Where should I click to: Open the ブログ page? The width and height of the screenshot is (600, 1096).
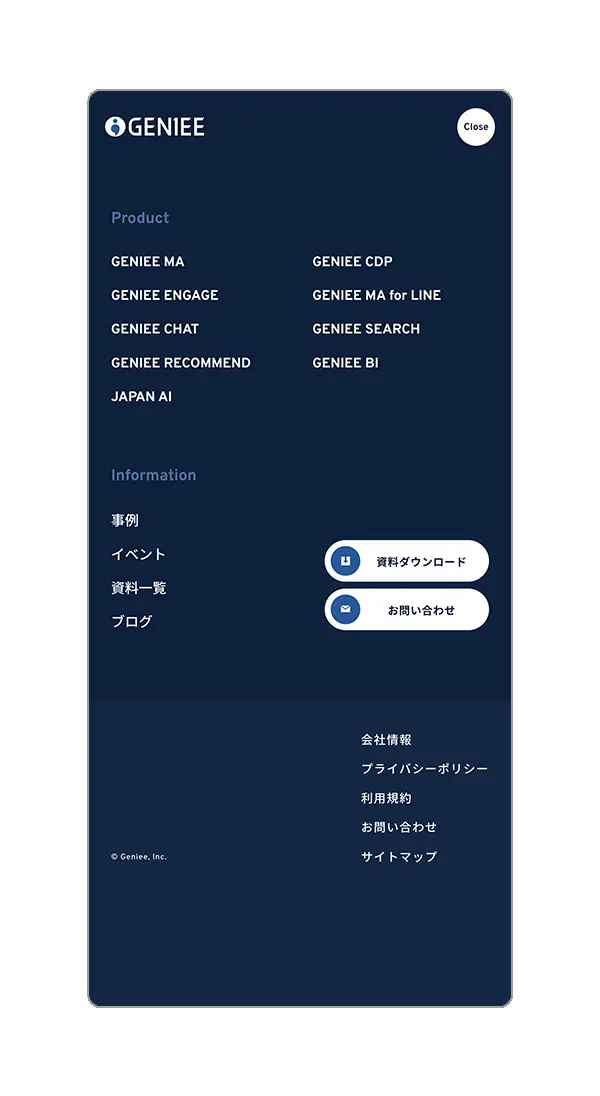point(131,621)
